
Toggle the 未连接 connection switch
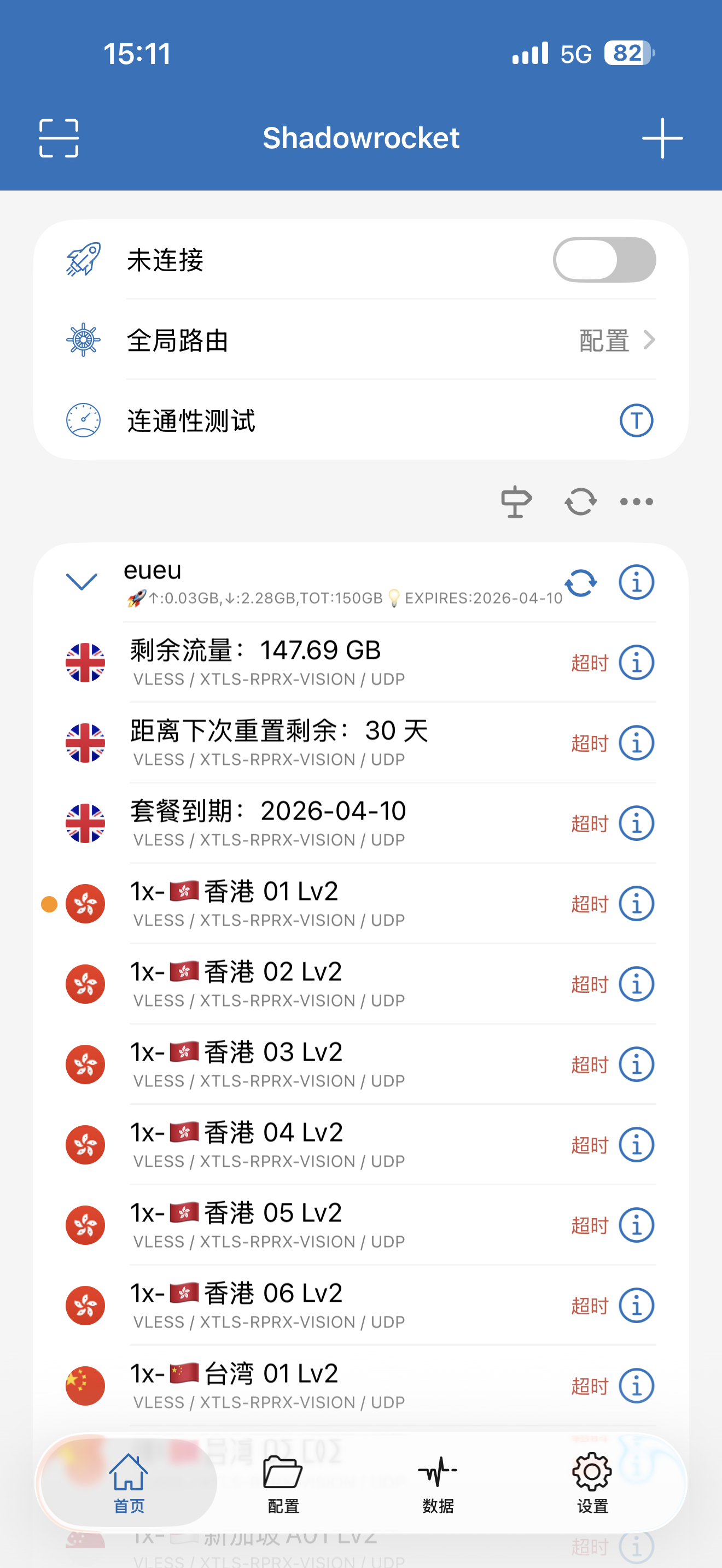coord(604,260)
